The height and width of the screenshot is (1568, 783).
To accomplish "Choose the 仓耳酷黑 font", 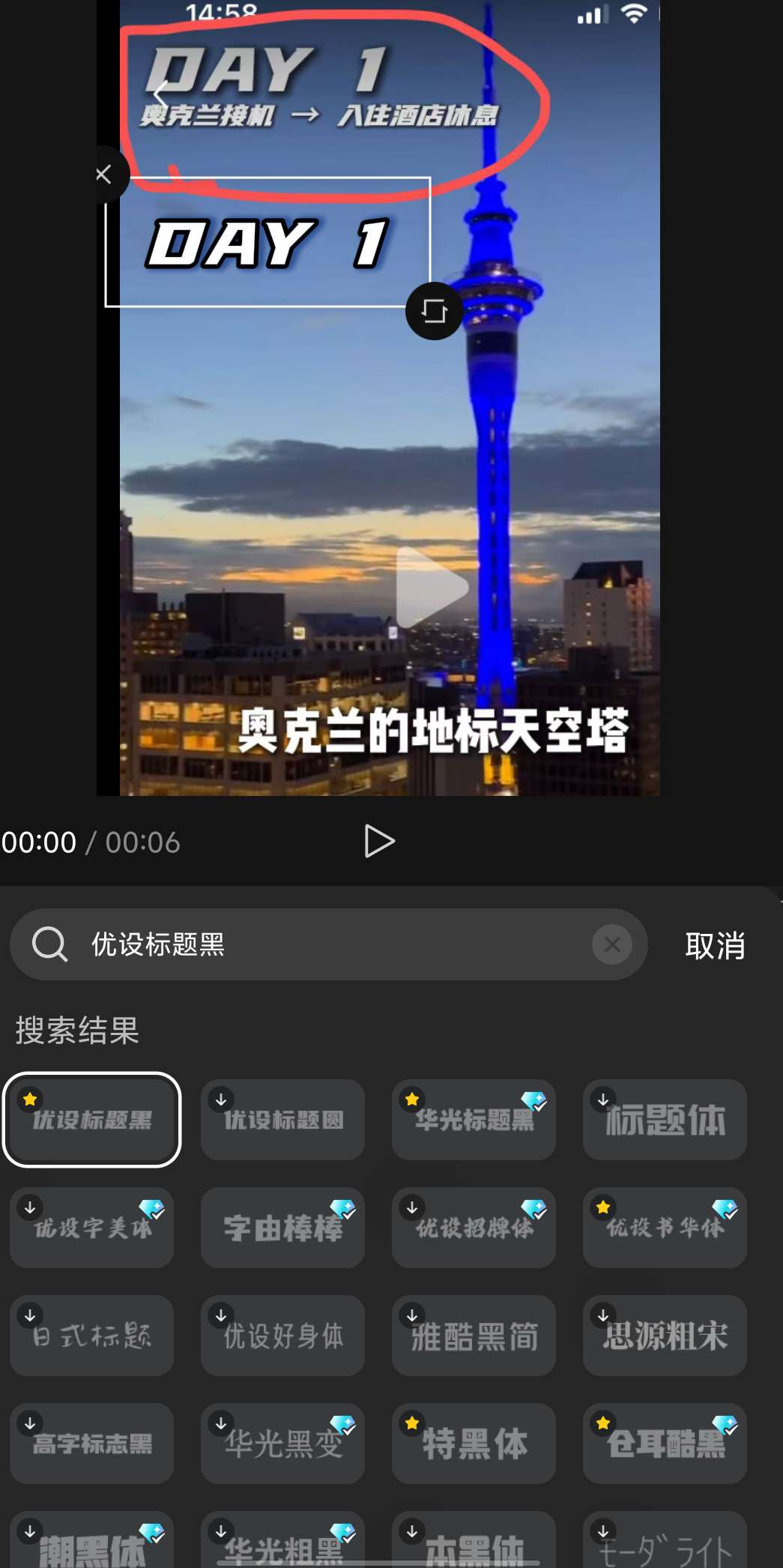I will pyautogui.click(x=665, y=1444).
